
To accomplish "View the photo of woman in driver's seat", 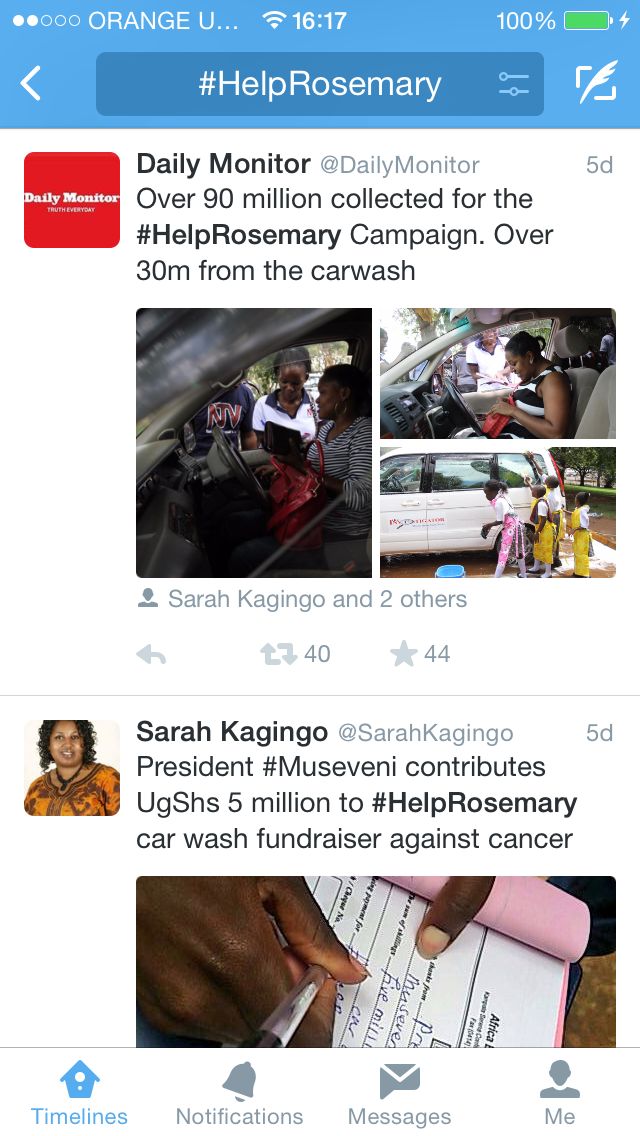I will (497, 373).
